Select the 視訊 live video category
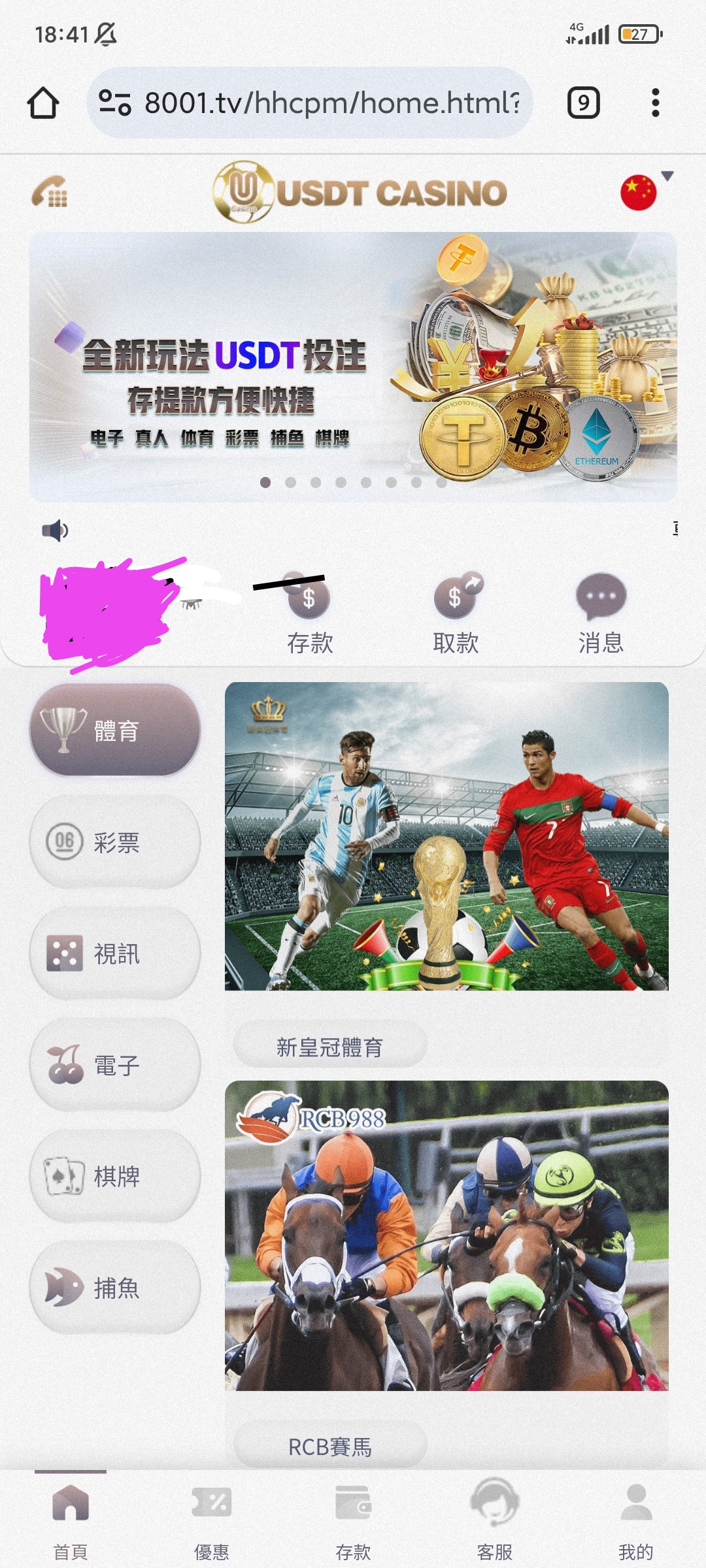Screen dimensions: 706x1568 (x=115, y=954)
